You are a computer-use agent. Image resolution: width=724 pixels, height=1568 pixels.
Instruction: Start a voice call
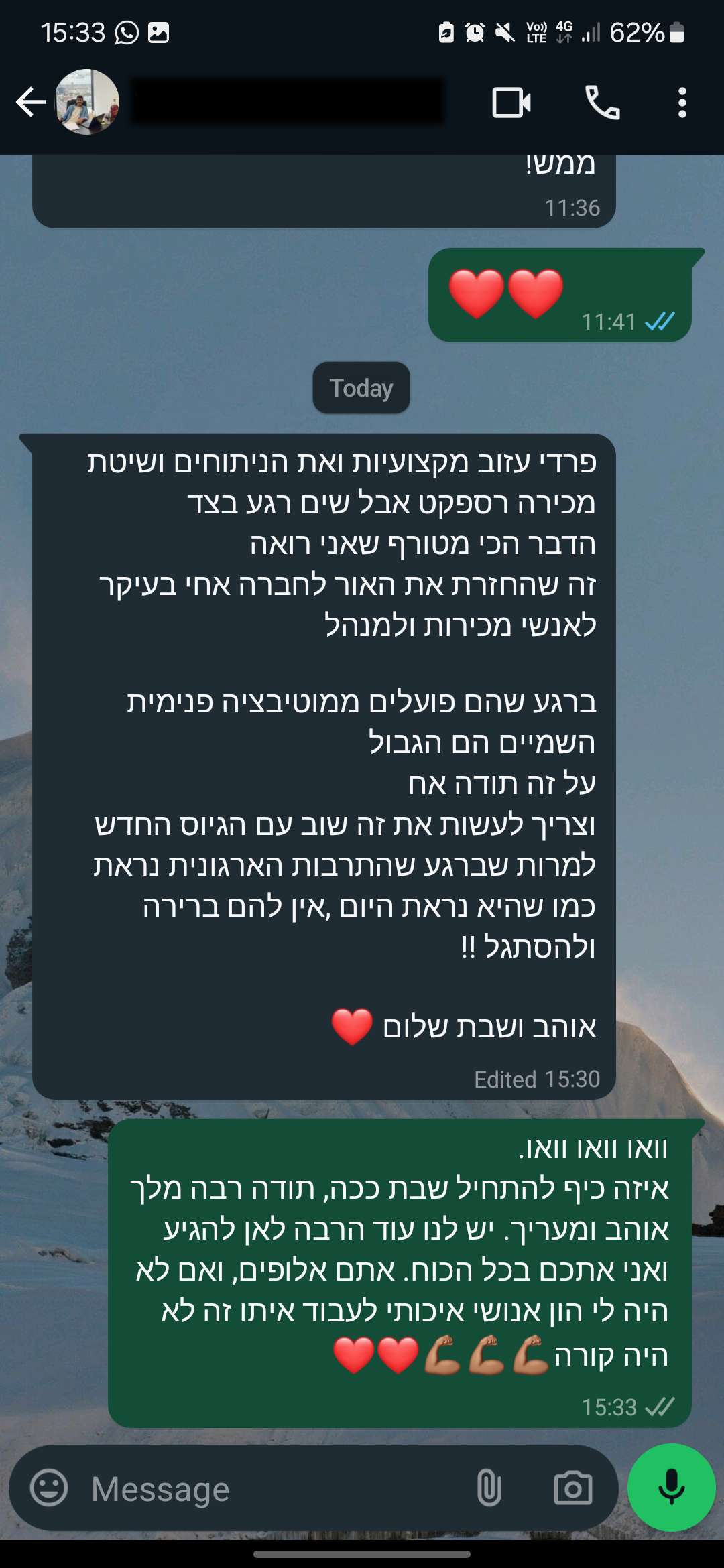(602, 104)
